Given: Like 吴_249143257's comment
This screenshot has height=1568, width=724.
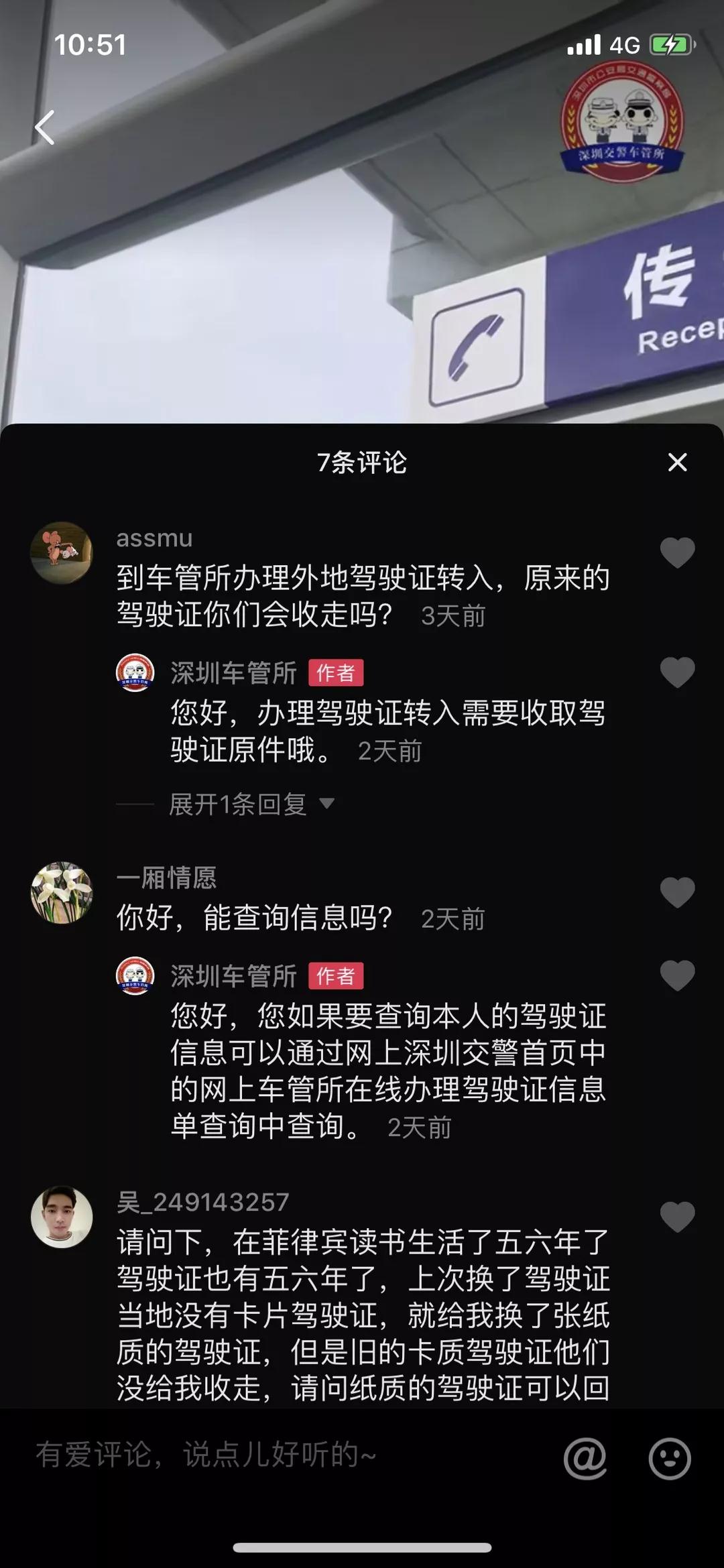Looking at the screenshot, I should (x=677, y=1217).
